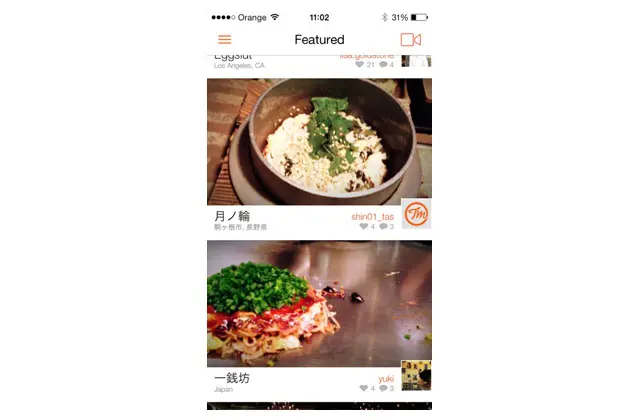Like the 月ノ輪 post

364,227
